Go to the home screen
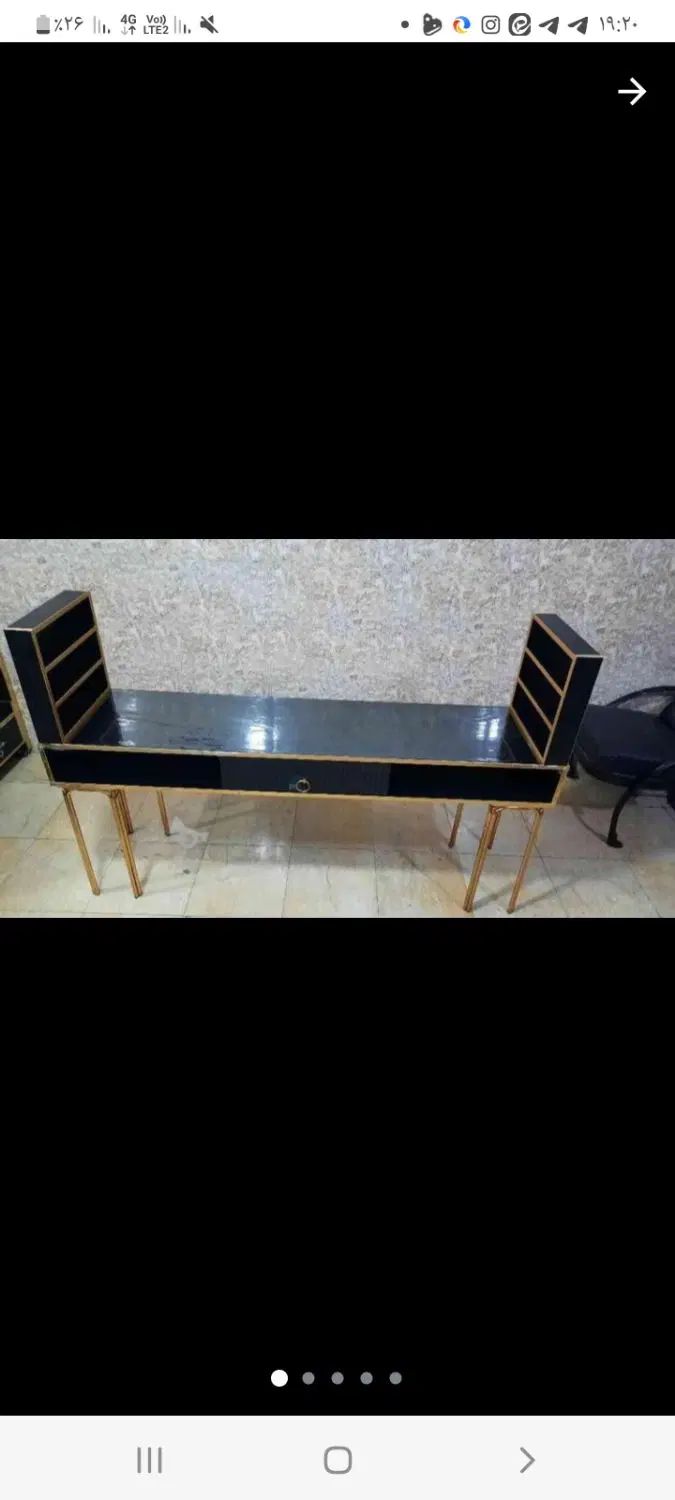 [338, 1460]
